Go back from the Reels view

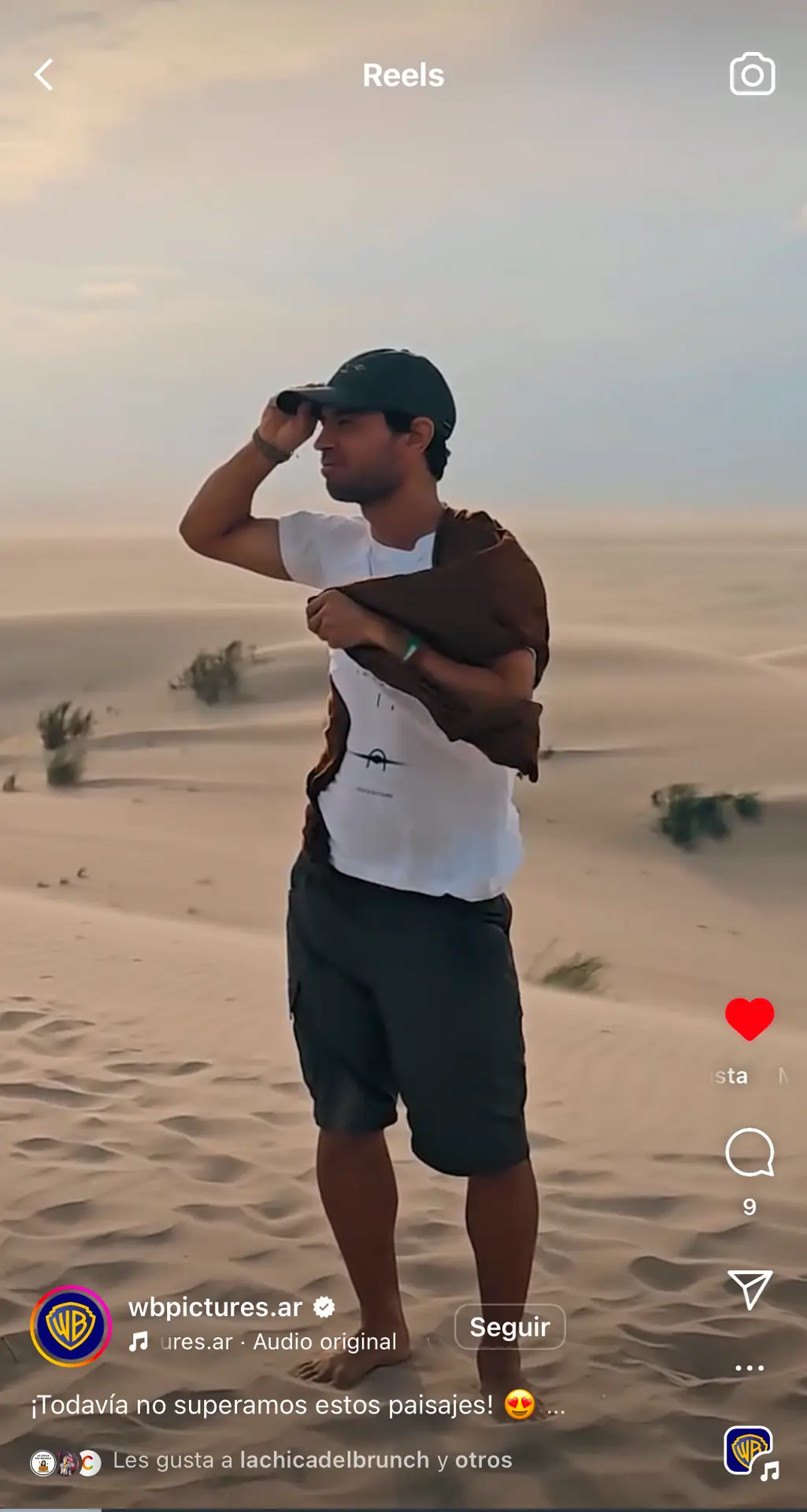[x=44, y=76]
